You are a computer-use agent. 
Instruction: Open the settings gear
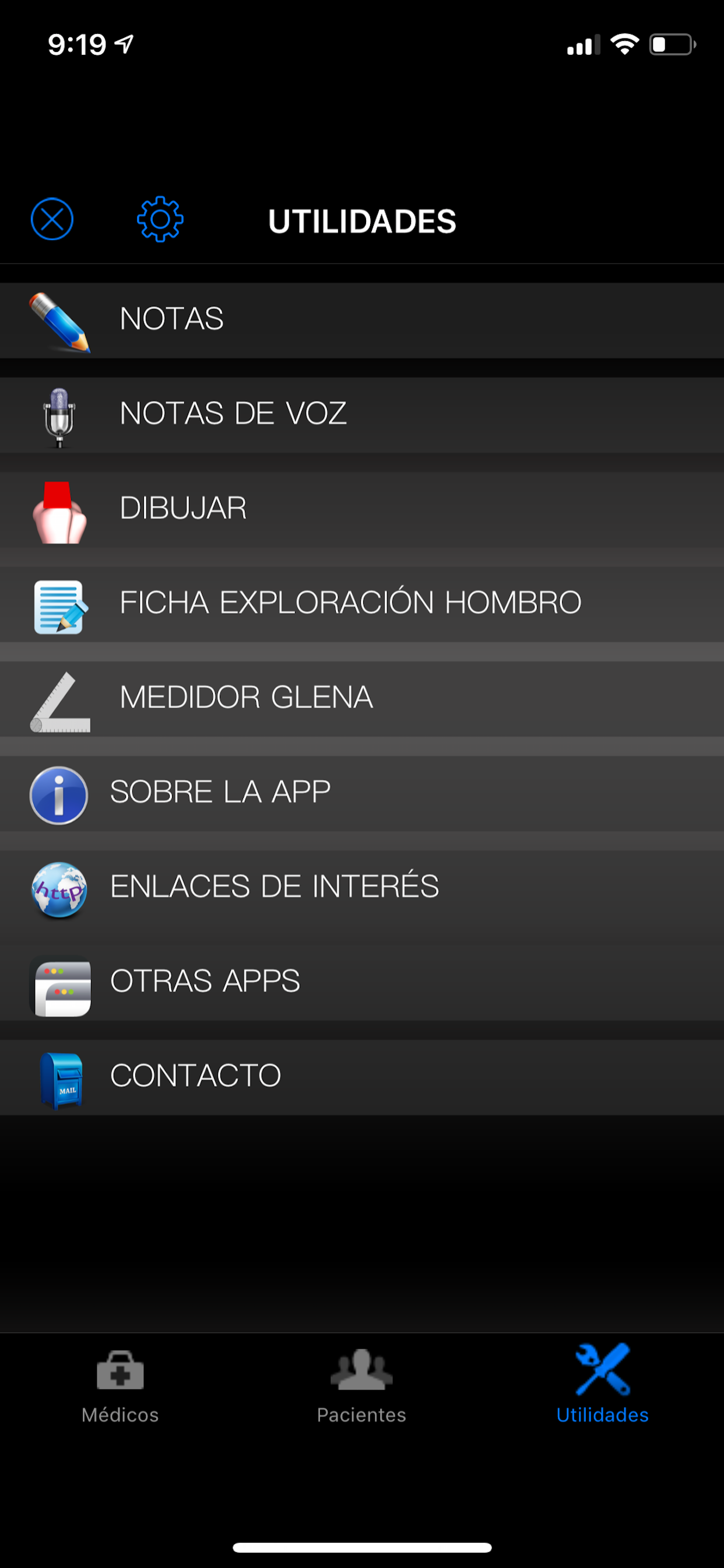point(160,219)
